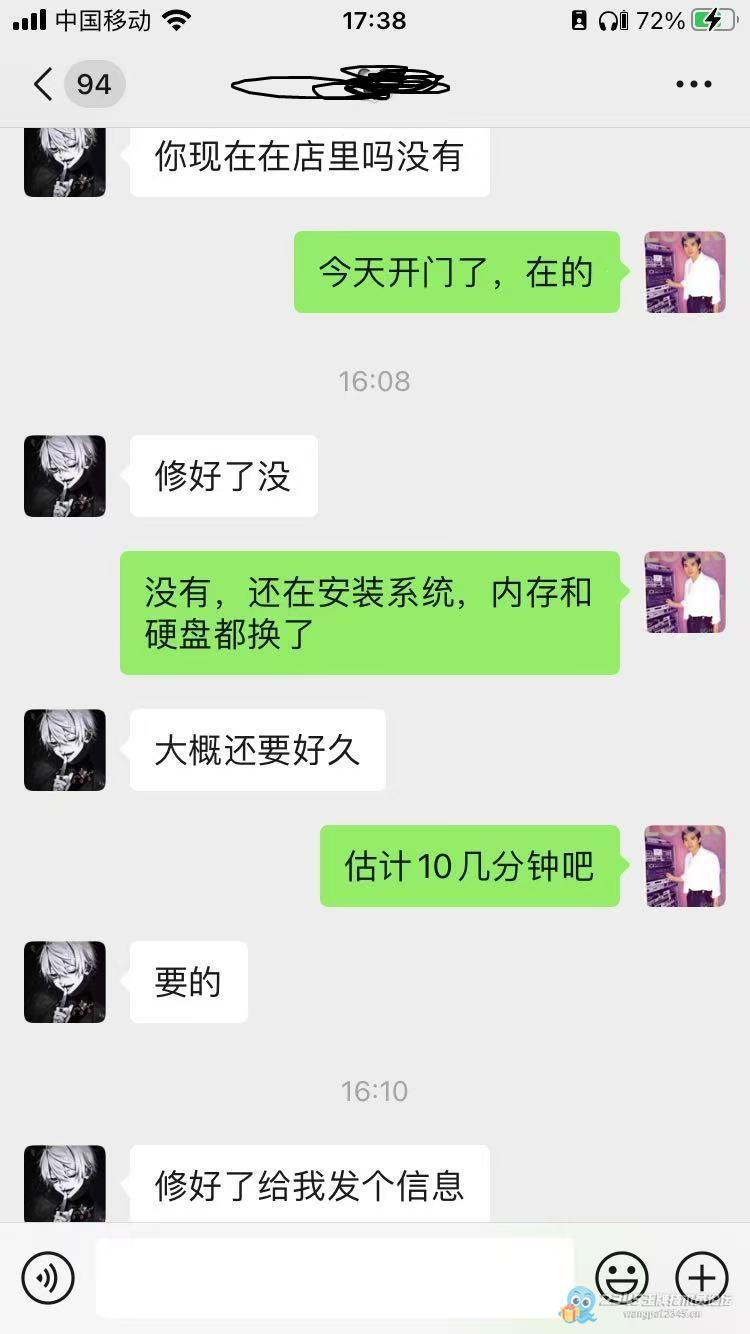Tap the message text field
750x1334 pixels.
(x=334, y=1277)
